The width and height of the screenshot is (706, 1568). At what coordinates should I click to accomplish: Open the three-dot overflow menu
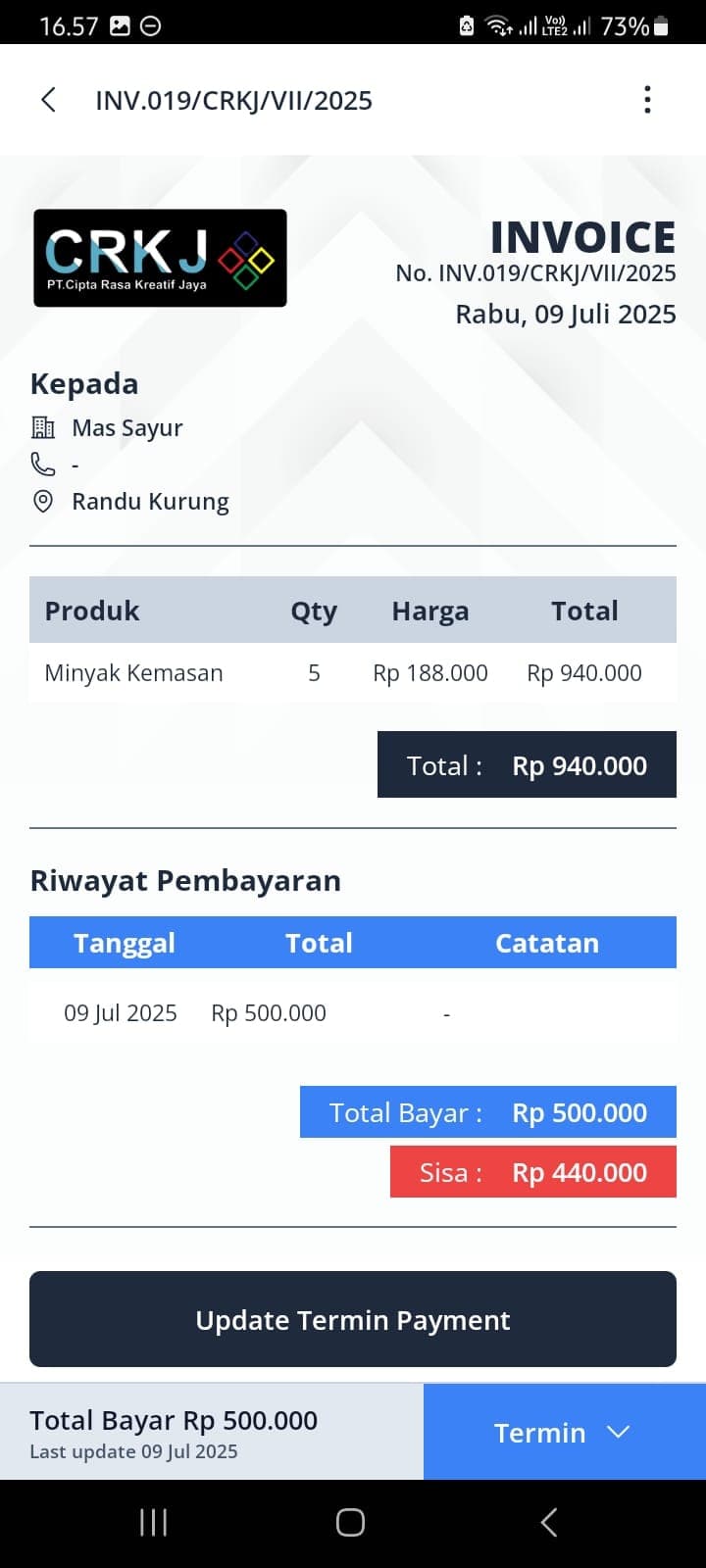pyautogui.click(x=647, y=100)
